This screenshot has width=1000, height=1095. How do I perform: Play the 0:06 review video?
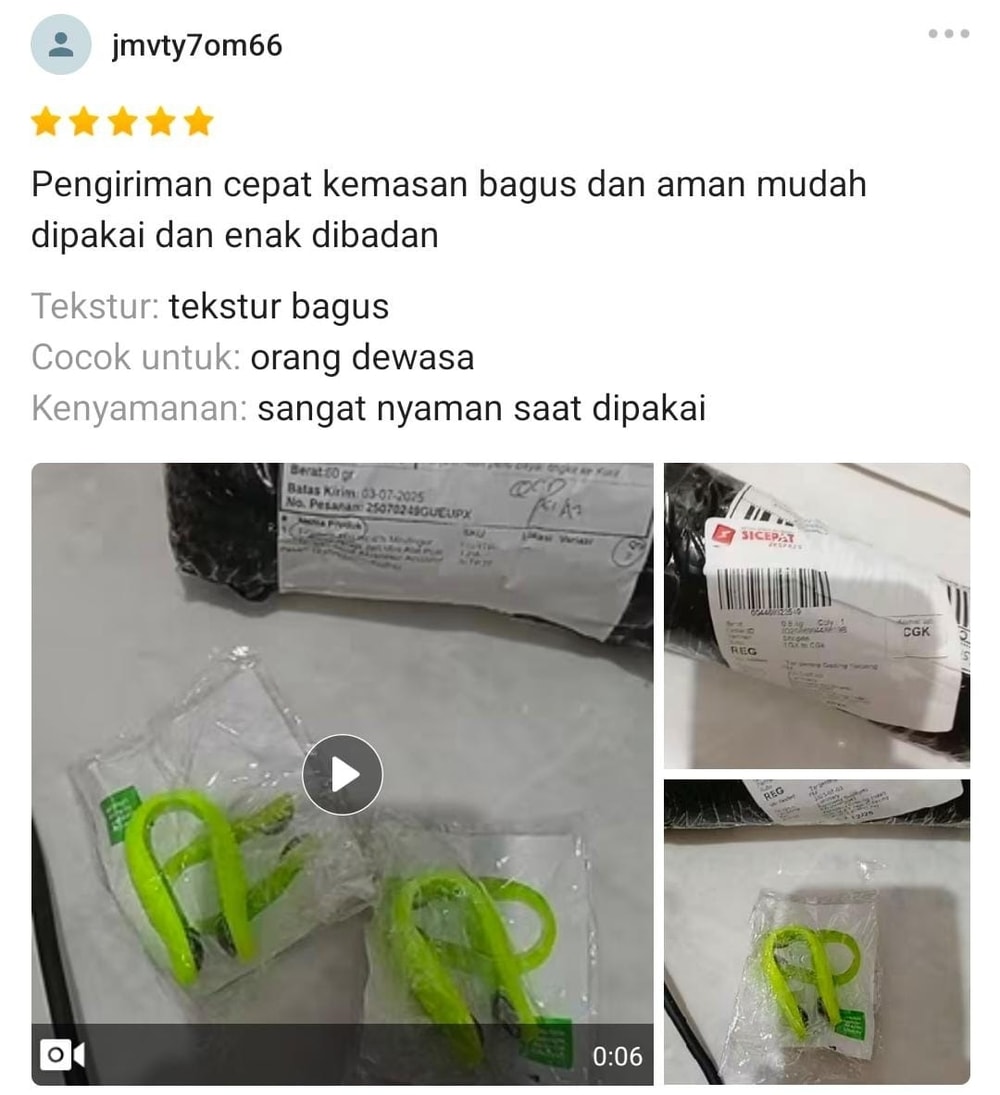coord(342,774)
